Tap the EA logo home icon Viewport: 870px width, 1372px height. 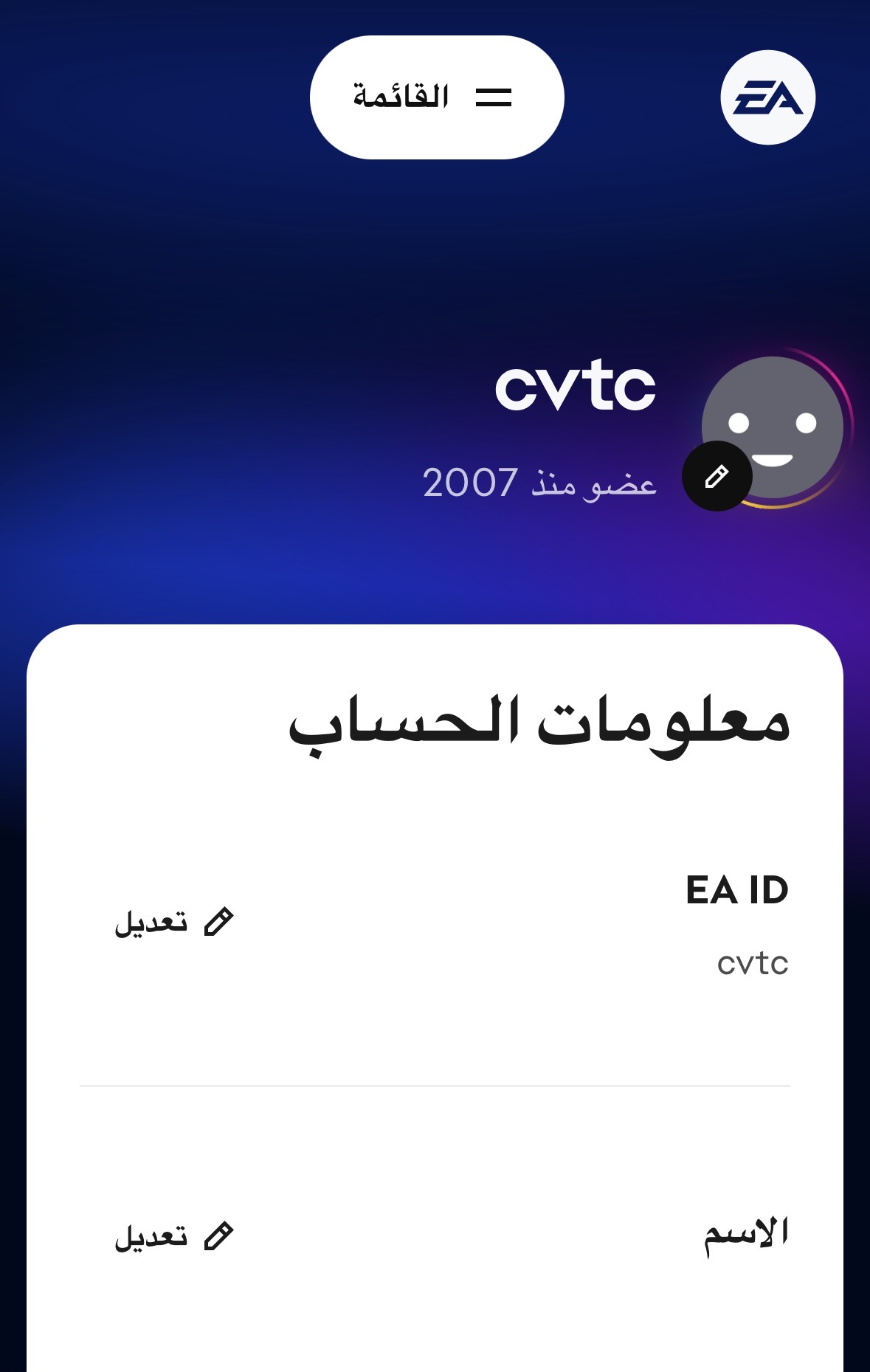tap(767, 97)
